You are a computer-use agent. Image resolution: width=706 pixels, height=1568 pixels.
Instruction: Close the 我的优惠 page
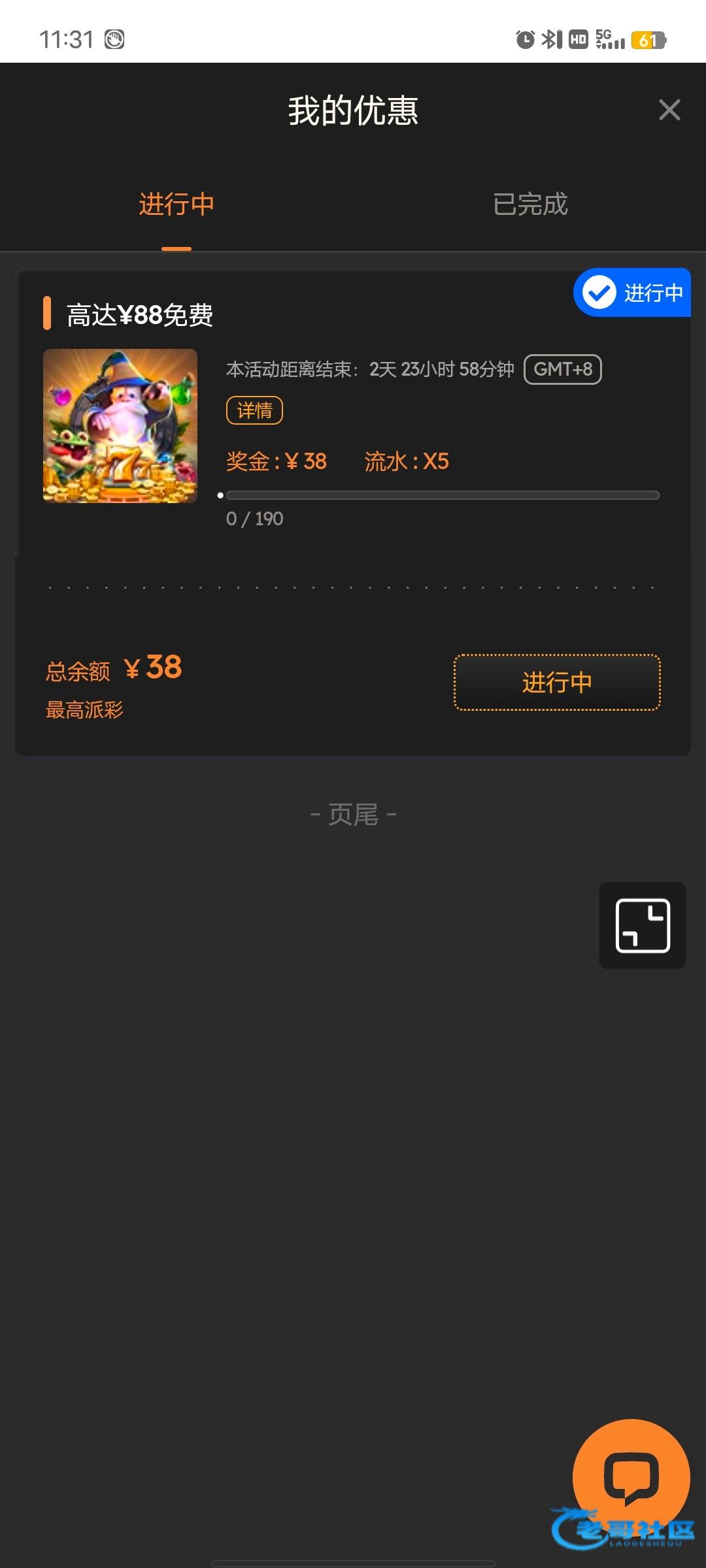click(669, 110)
